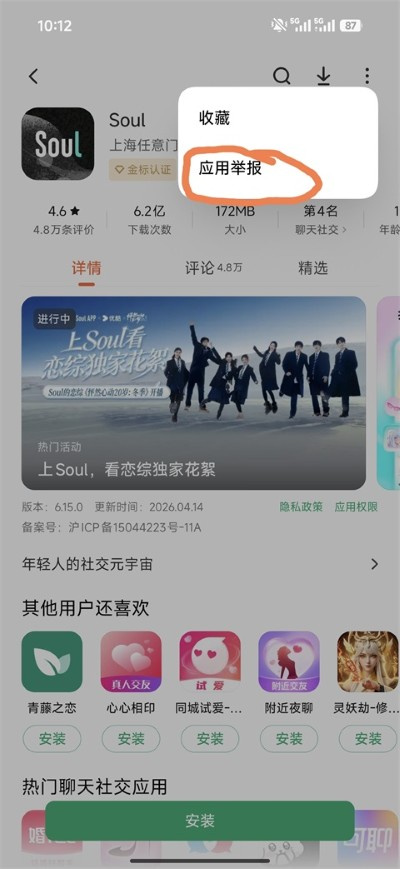This screenshot has width=400, height=869.
Task: Go back with the top-left arrow
Action: (x=34, y=76)
